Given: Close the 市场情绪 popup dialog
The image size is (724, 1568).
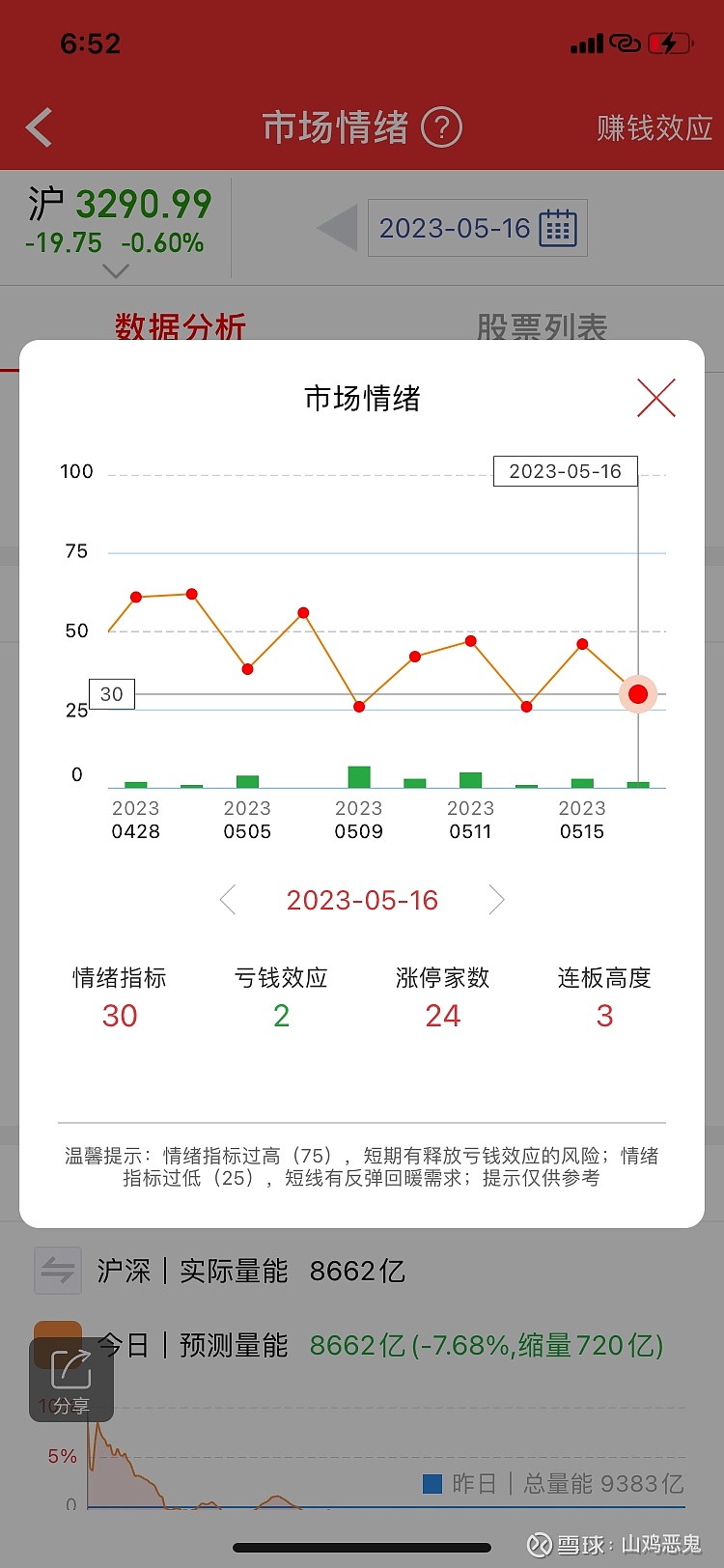Looking at the screenshot, I should (656, 398).
